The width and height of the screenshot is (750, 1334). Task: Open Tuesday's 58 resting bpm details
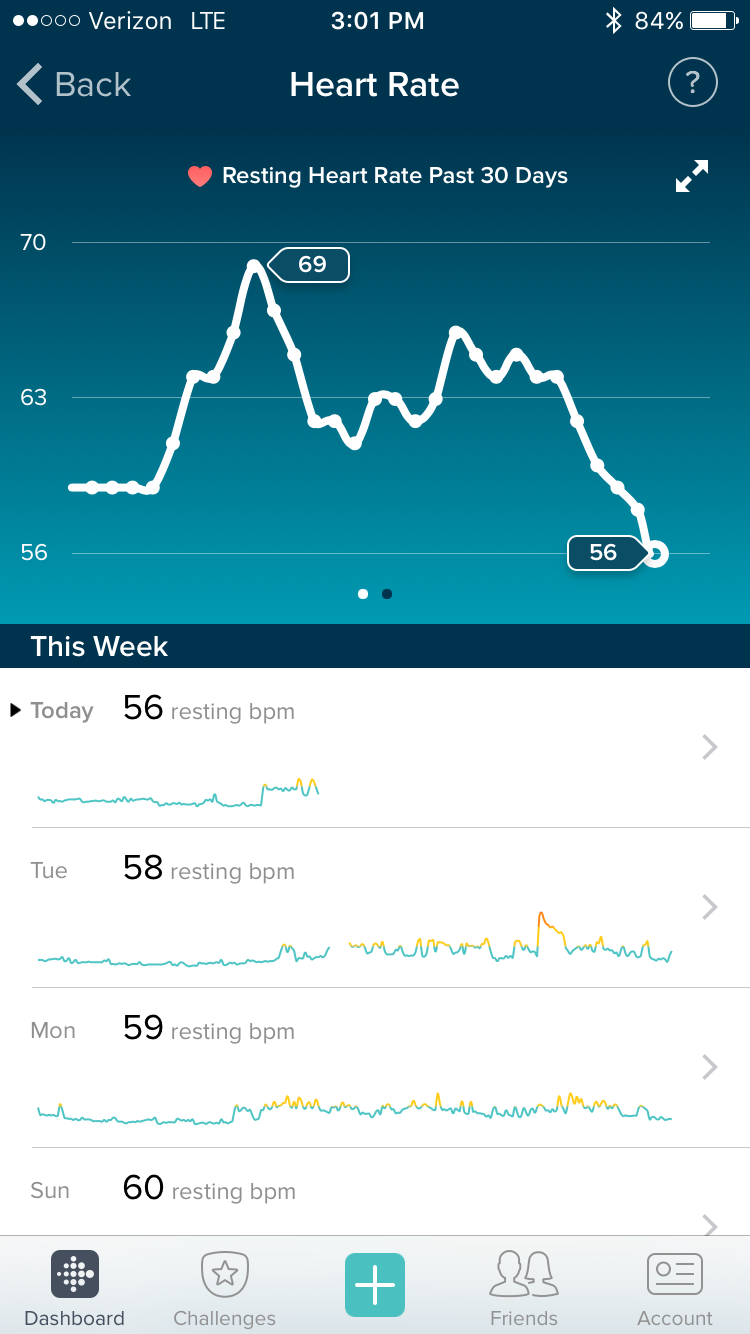[375, 908]
